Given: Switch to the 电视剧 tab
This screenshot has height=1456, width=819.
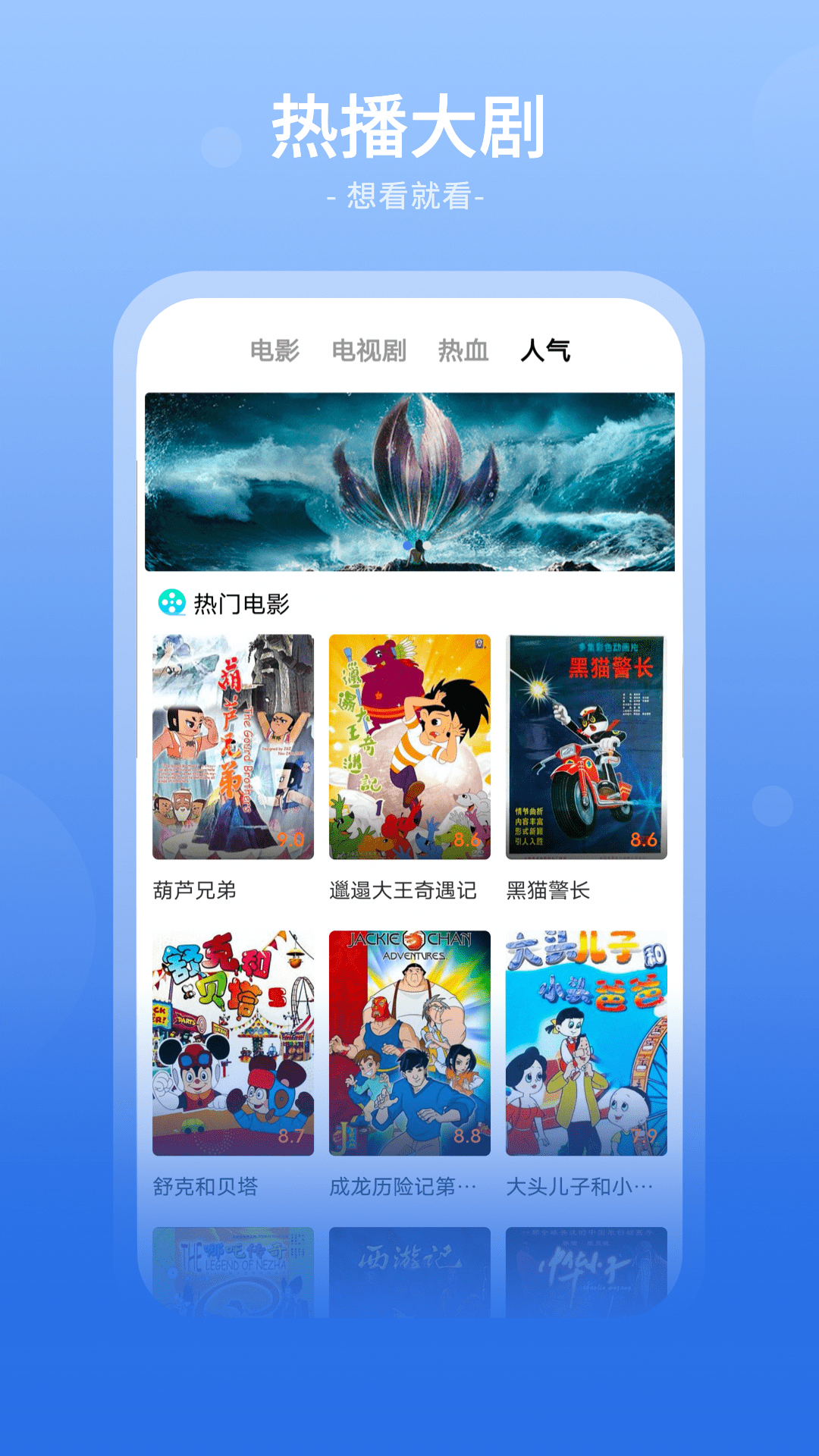Looking at the screenshot, I should pyautogui.click(x=369, y=350).
